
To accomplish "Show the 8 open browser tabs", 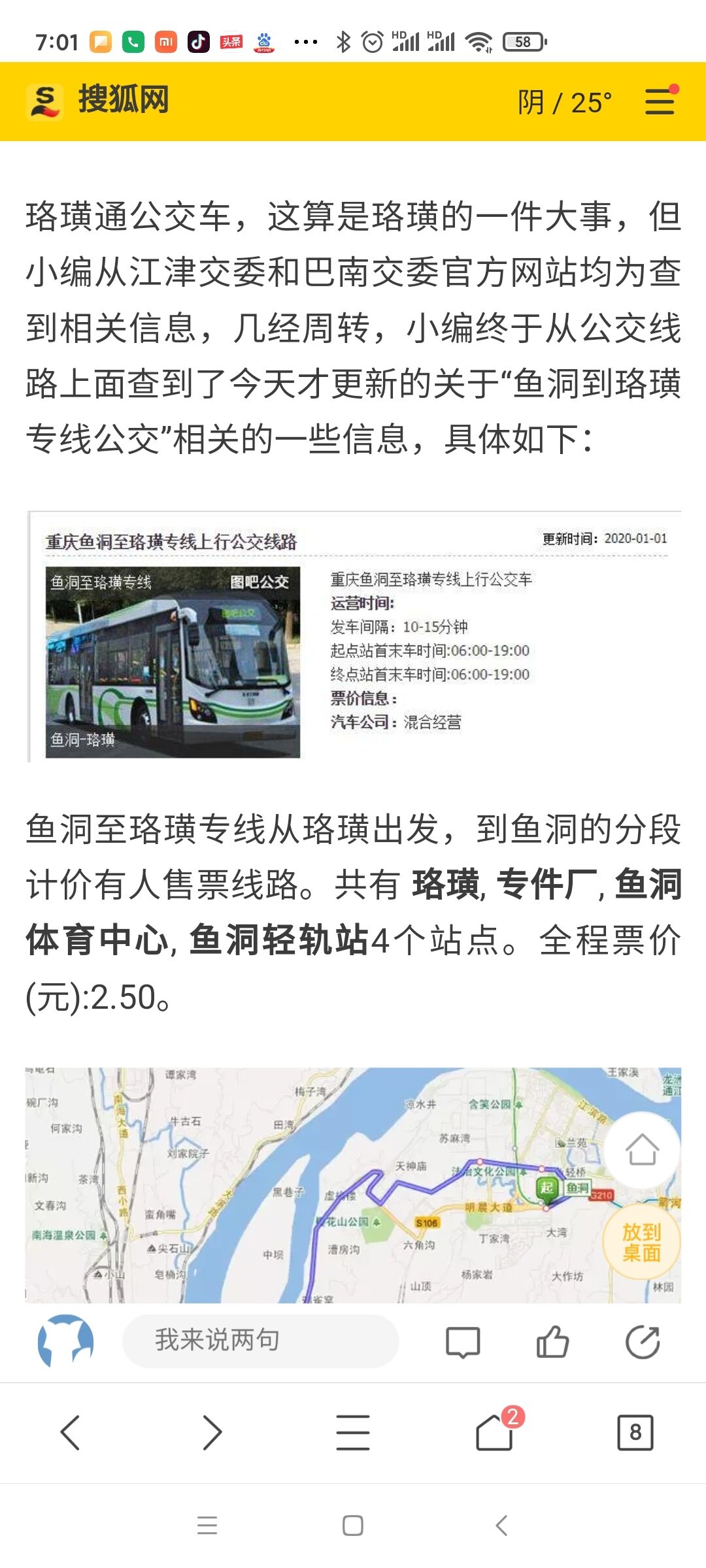I will click(635, 1432).
